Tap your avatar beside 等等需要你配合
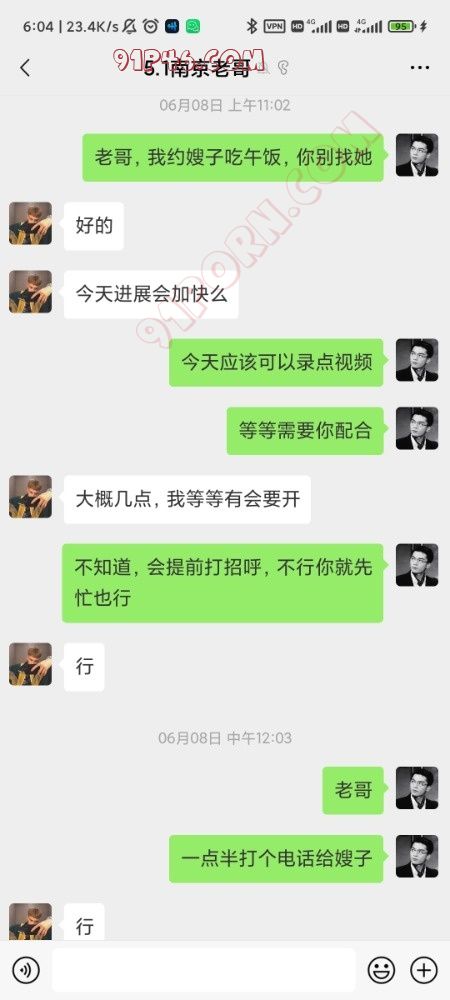The image size is (450, 1000). 417,429
